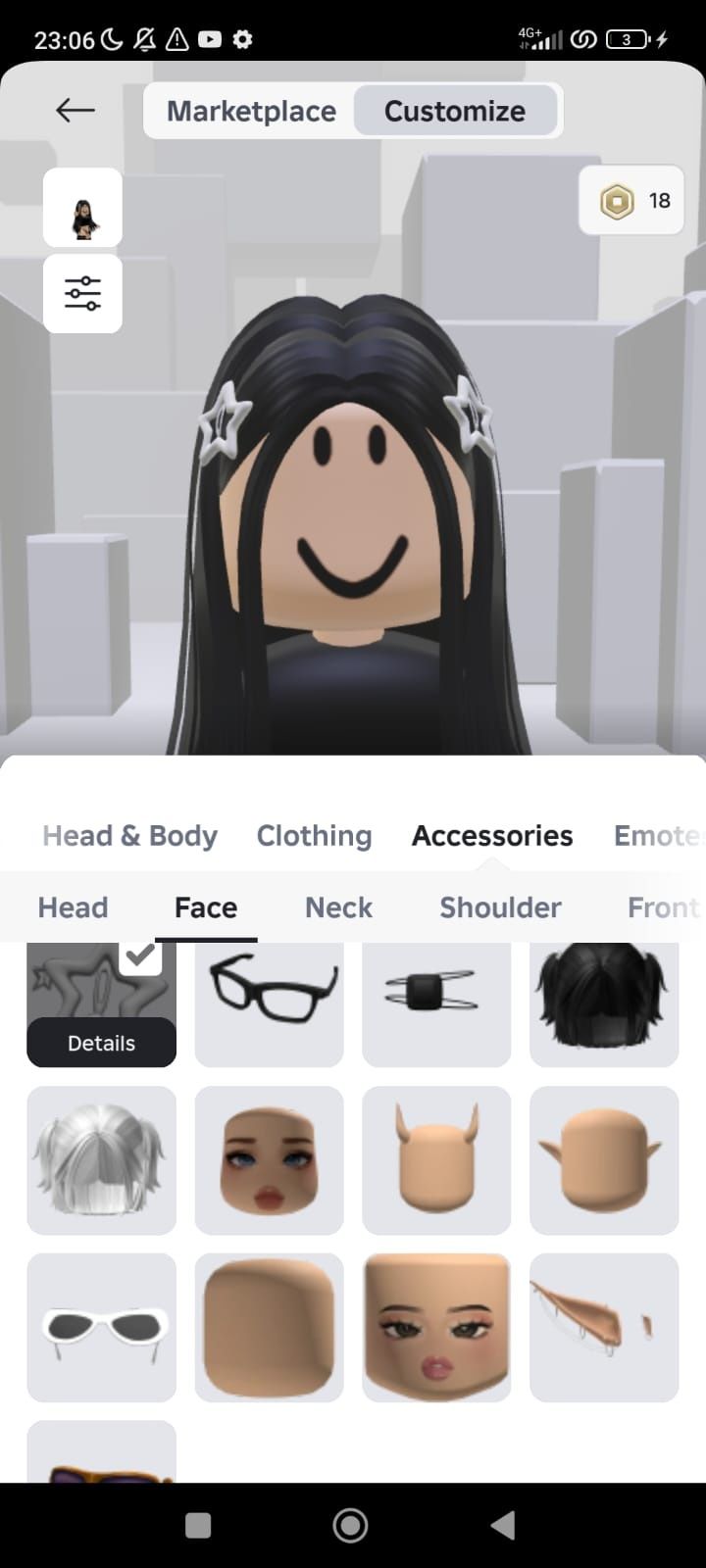This screenshot has width=706, height=1568.
Task: Select the black face mask item
Action: (436, 1000)
